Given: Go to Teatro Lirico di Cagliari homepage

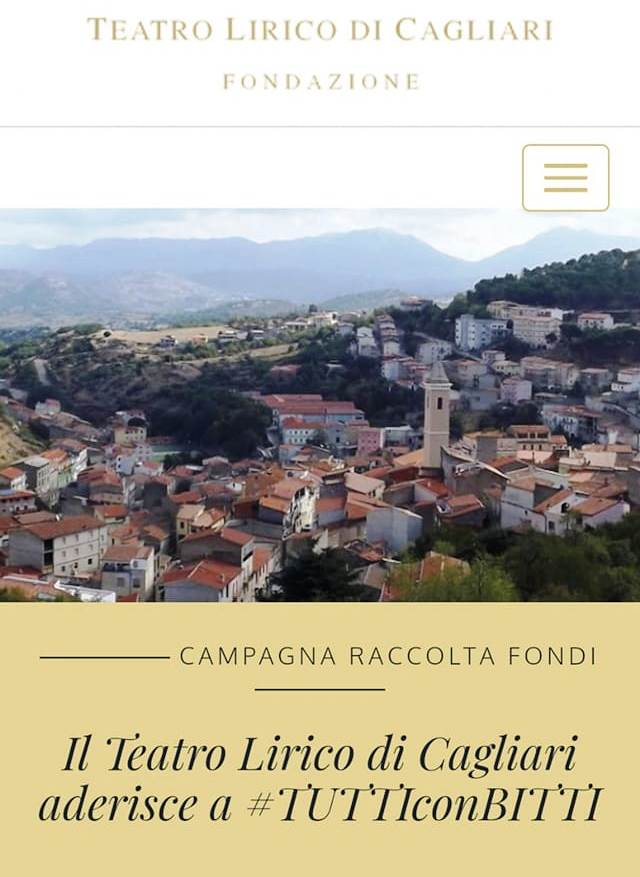Looking at the screenshot, I should click(x=320, y=50).
